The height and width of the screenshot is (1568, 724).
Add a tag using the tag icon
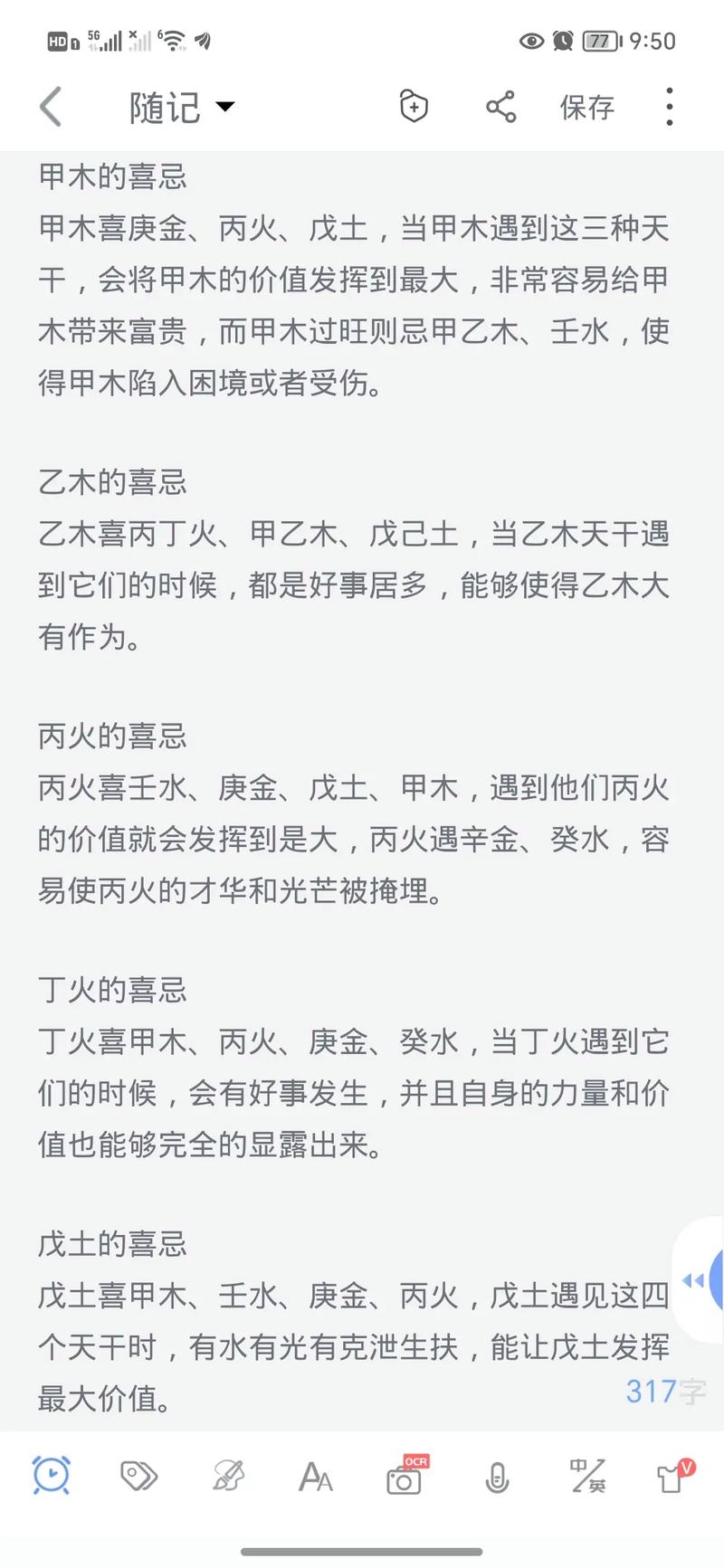click(138, 1477)
